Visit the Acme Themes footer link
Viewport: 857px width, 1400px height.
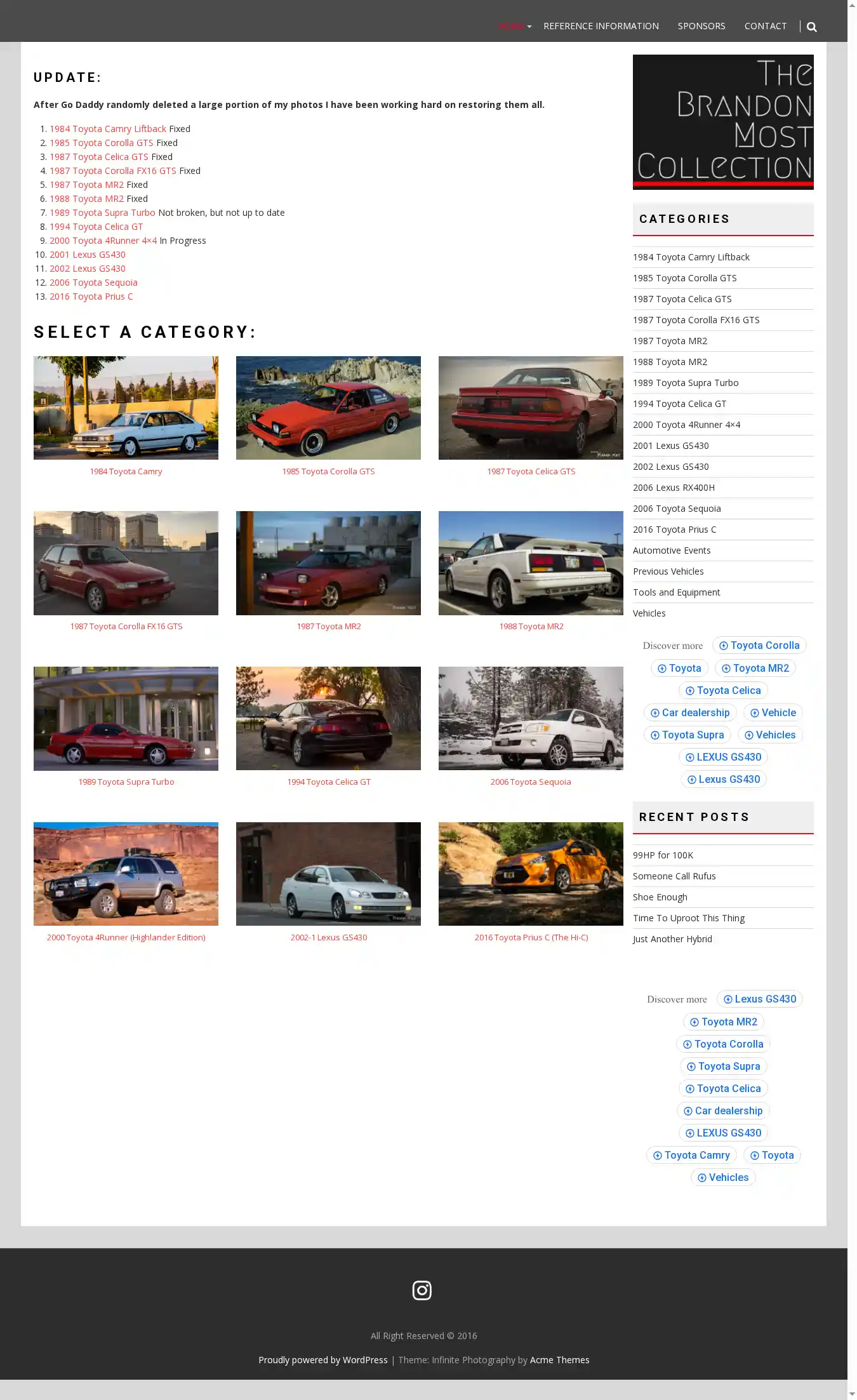[559, 1360]
